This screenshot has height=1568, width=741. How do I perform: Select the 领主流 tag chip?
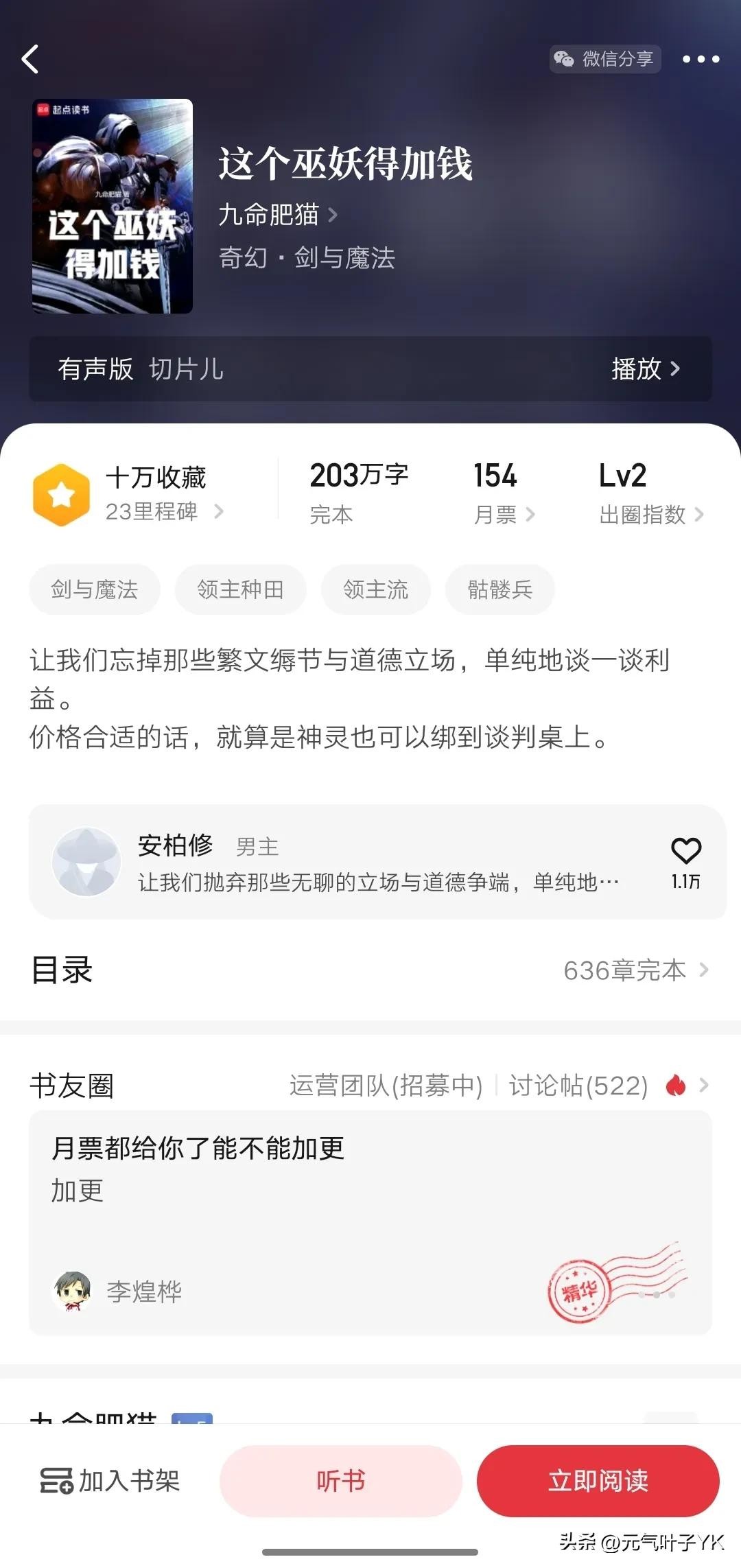[375, 589]
